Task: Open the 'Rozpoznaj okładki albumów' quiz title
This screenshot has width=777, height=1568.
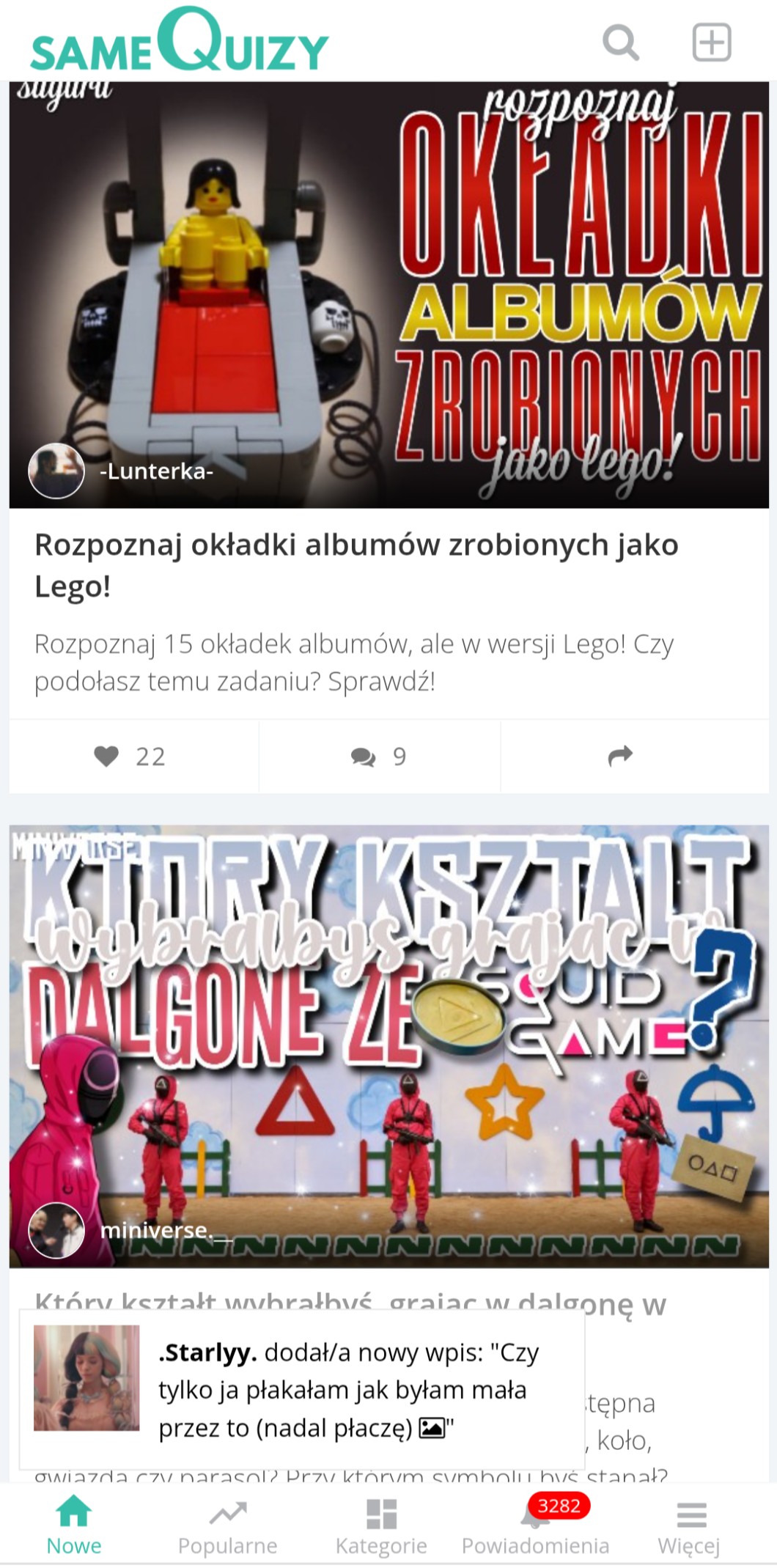Action: (356, 564)
